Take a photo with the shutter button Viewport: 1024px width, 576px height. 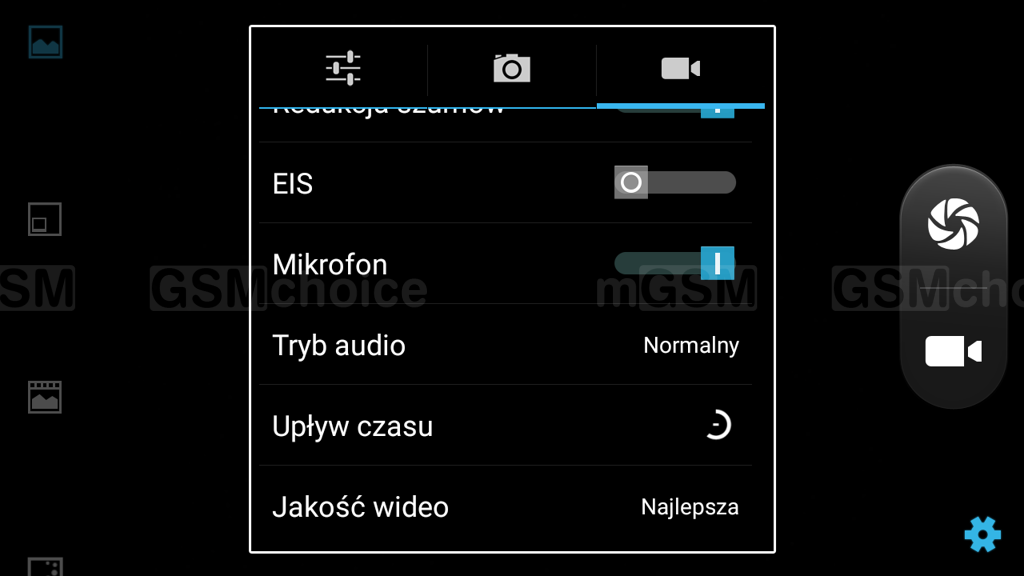click(953, 222)
